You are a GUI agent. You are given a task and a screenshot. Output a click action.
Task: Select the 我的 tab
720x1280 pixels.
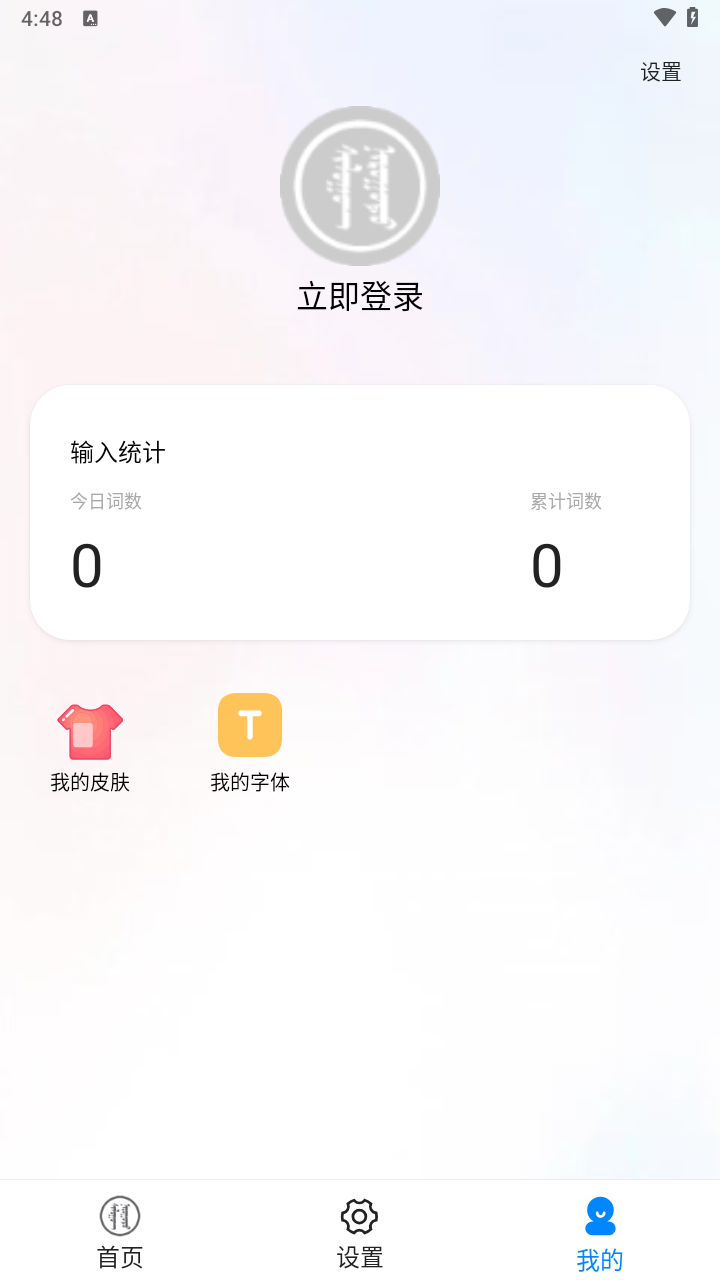(x=600, y=1232)
